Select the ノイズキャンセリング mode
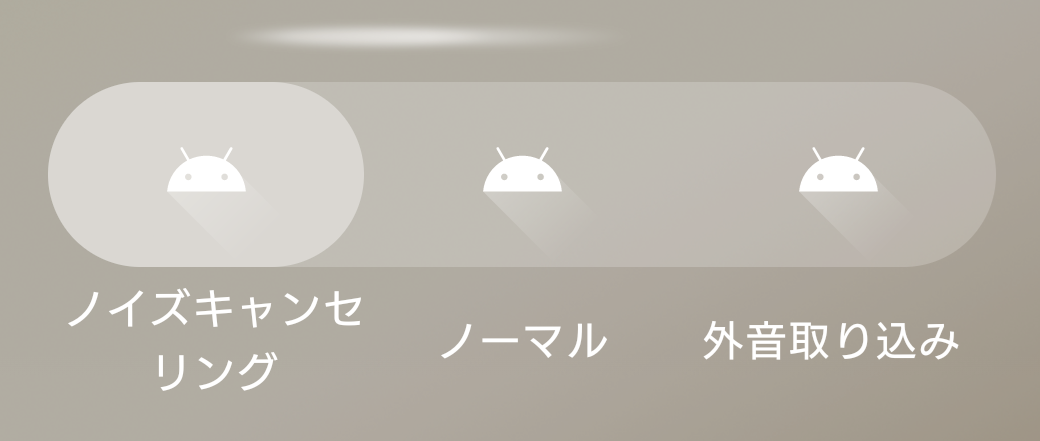The height and width of the screenshot is (441, 1040). (x=206, y=174)
